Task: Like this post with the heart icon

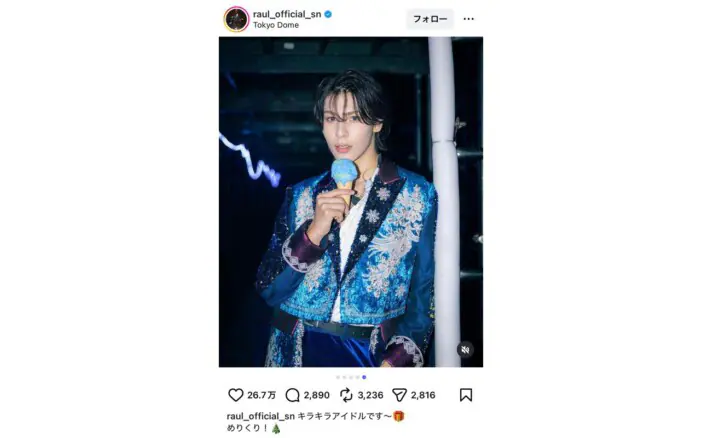Action: [x=235, y=395]
